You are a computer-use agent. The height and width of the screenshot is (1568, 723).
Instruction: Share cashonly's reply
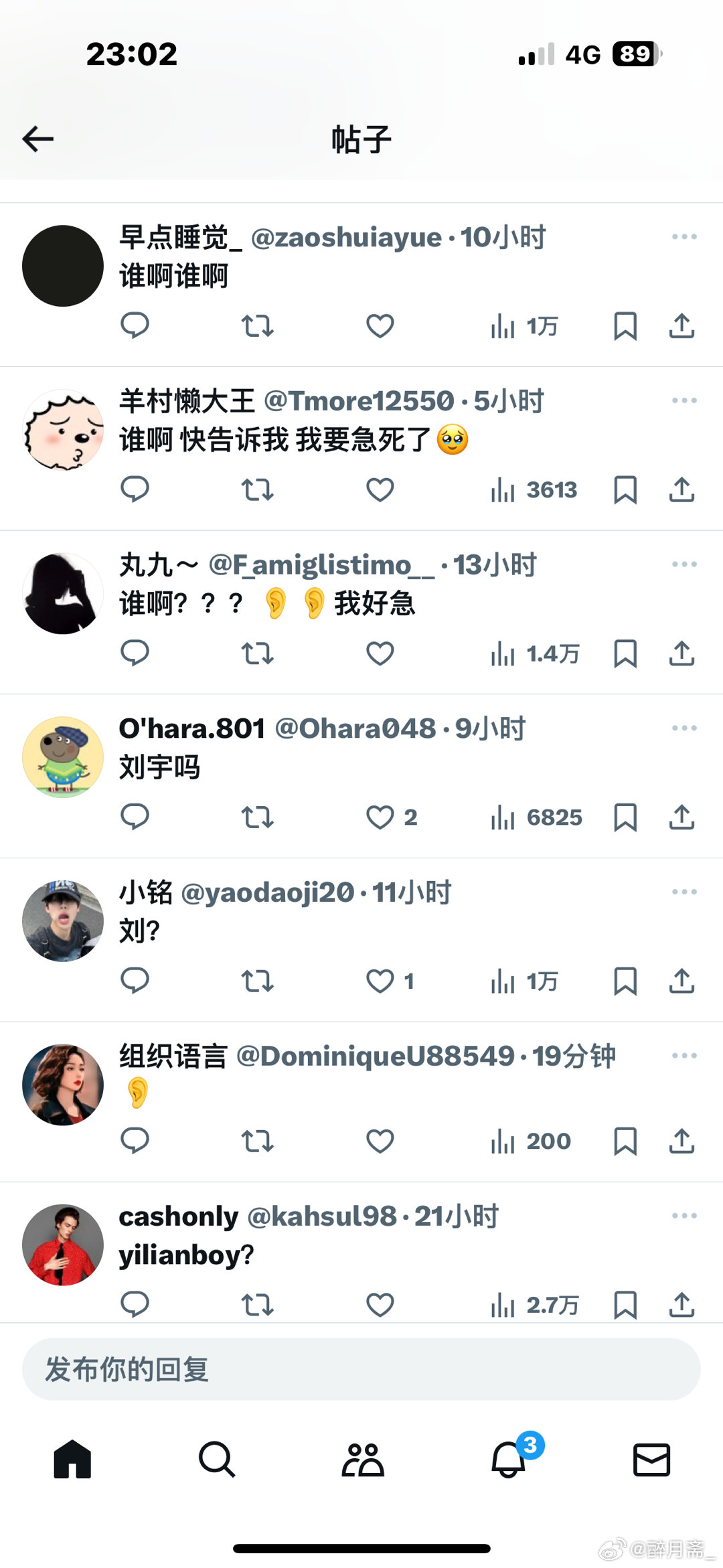click(681, 1304)
